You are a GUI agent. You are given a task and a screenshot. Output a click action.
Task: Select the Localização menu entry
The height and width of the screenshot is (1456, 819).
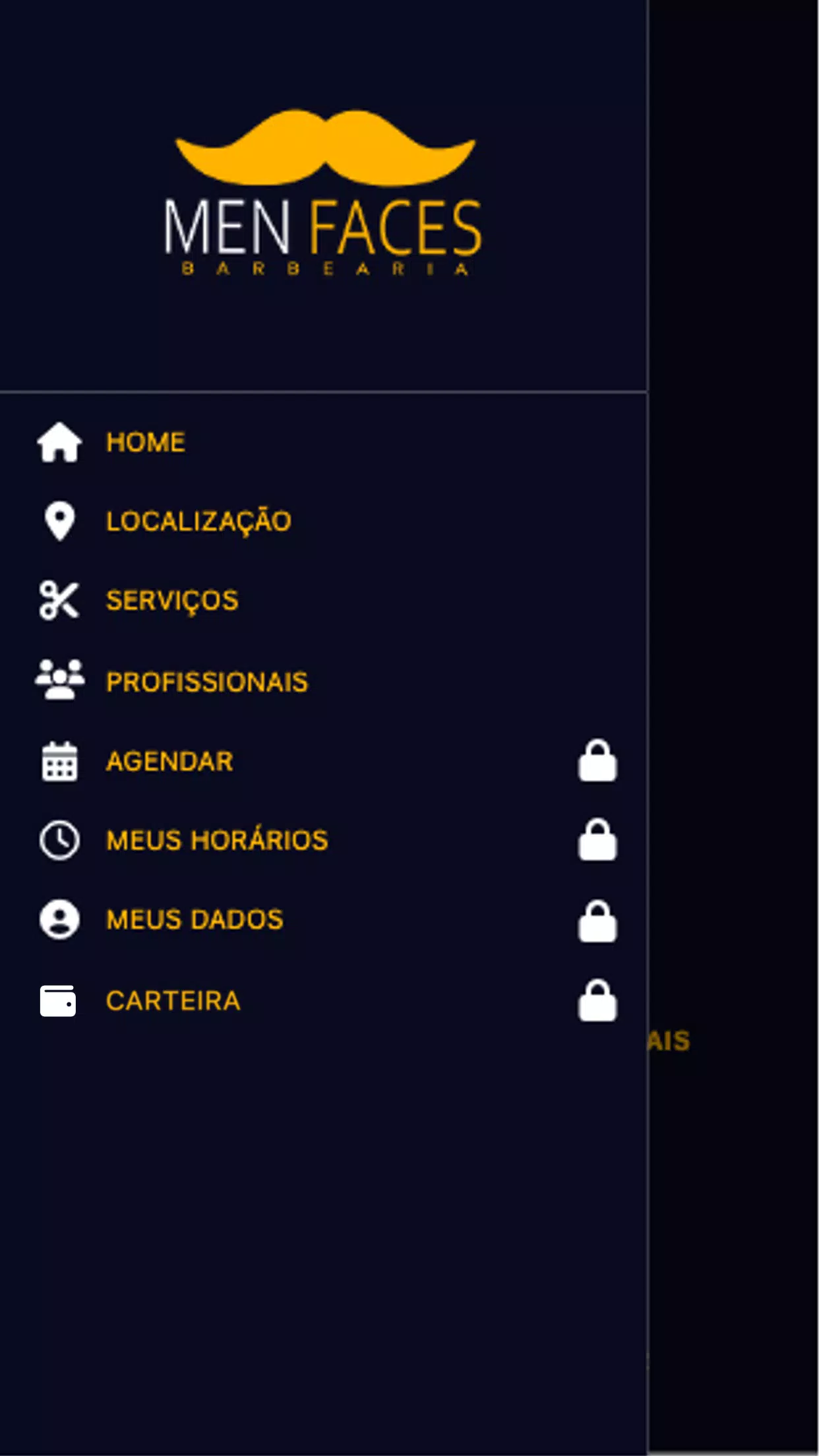point(199,520)
